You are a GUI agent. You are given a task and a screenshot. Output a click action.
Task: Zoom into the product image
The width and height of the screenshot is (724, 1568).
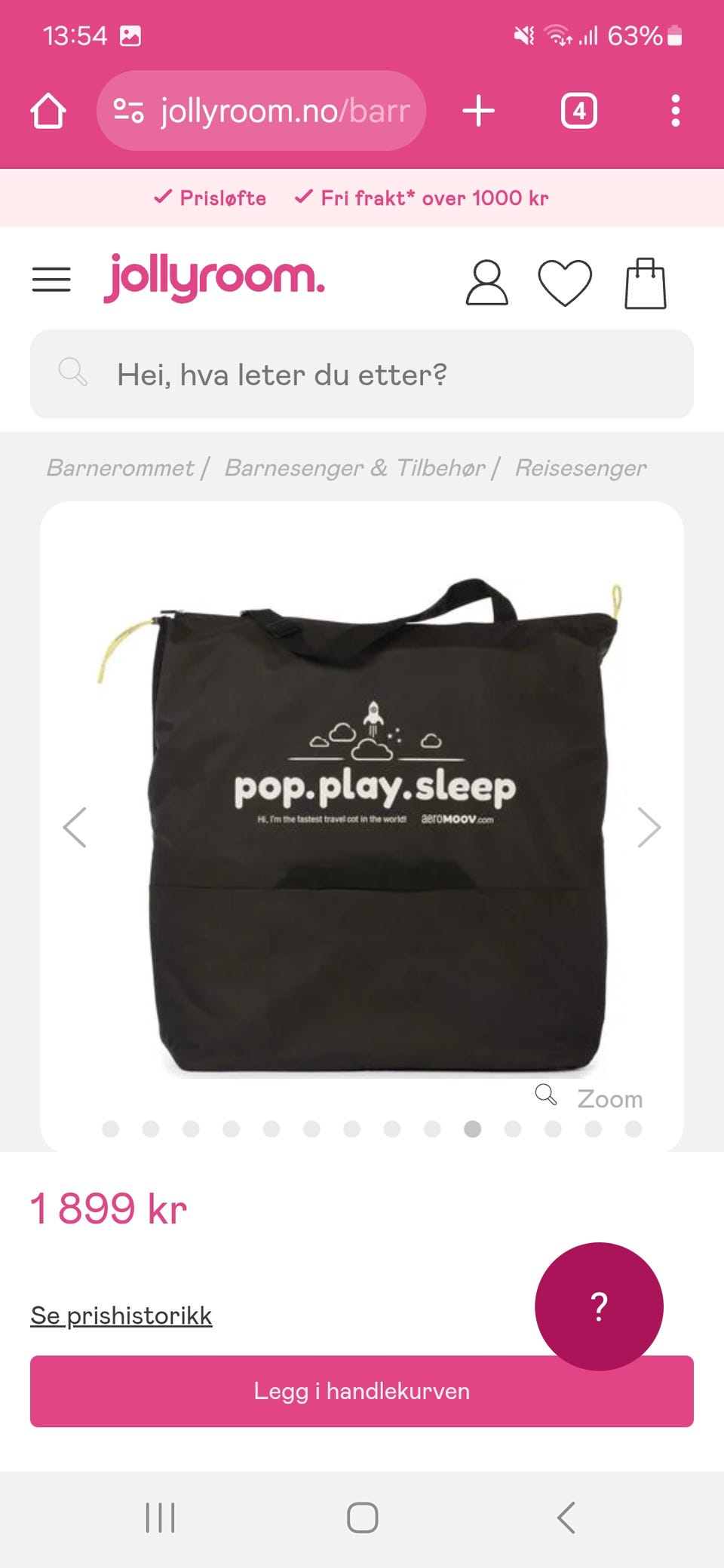590,1098
